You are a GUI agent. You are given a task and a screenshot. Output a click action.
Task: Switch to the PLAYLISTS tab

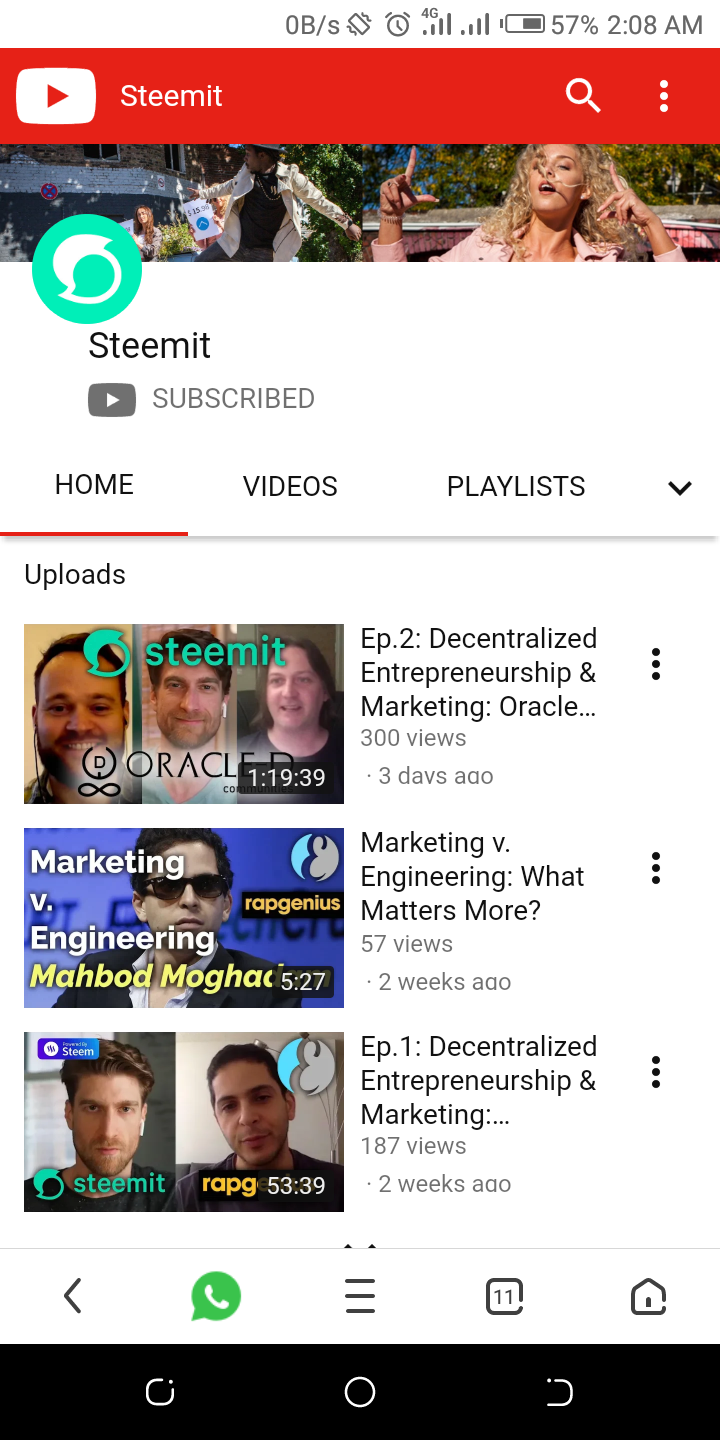[x=516, y=486]
